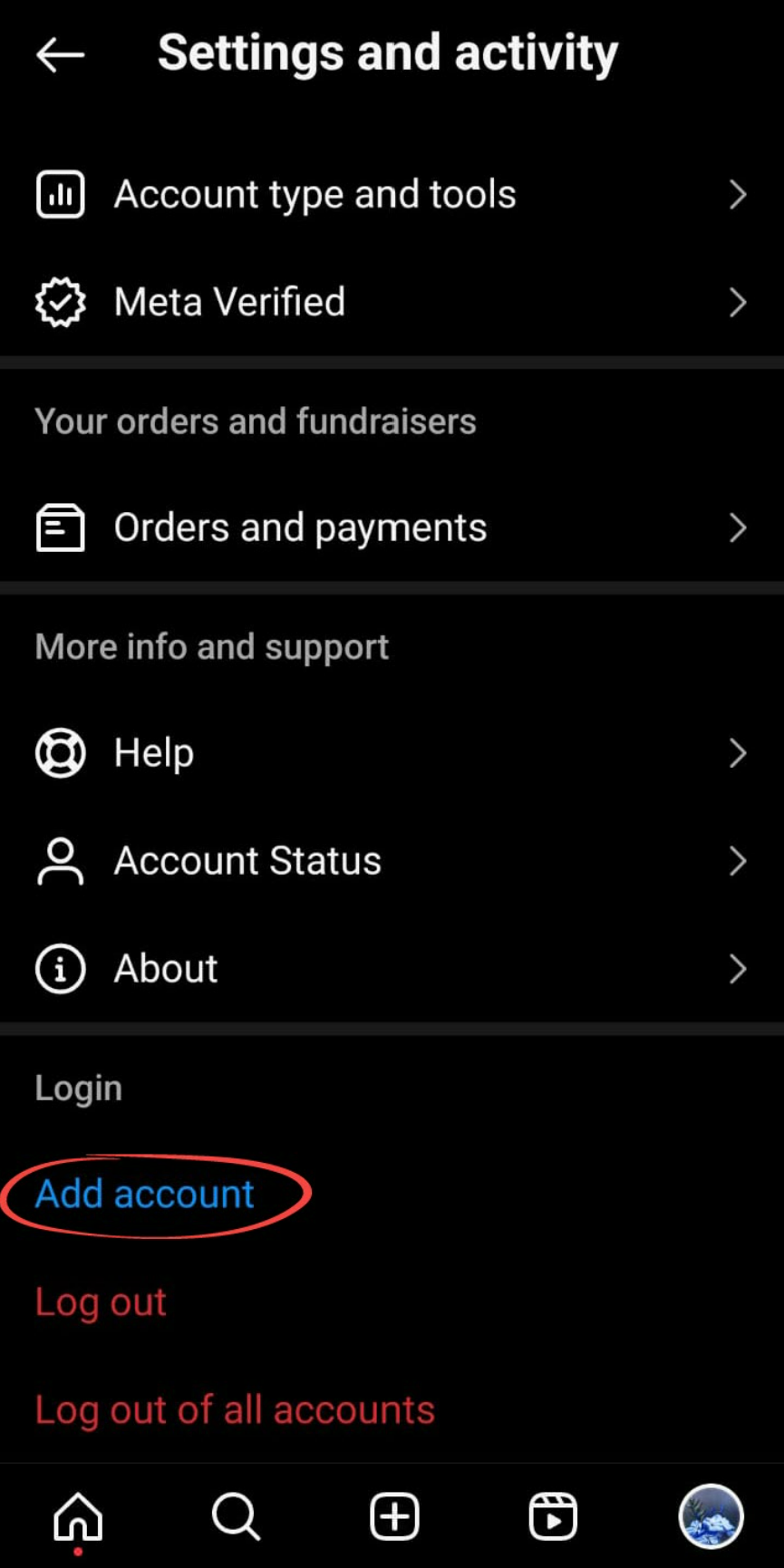Open the About section chevron
The image size is (784, 1568).
(738, 968)
